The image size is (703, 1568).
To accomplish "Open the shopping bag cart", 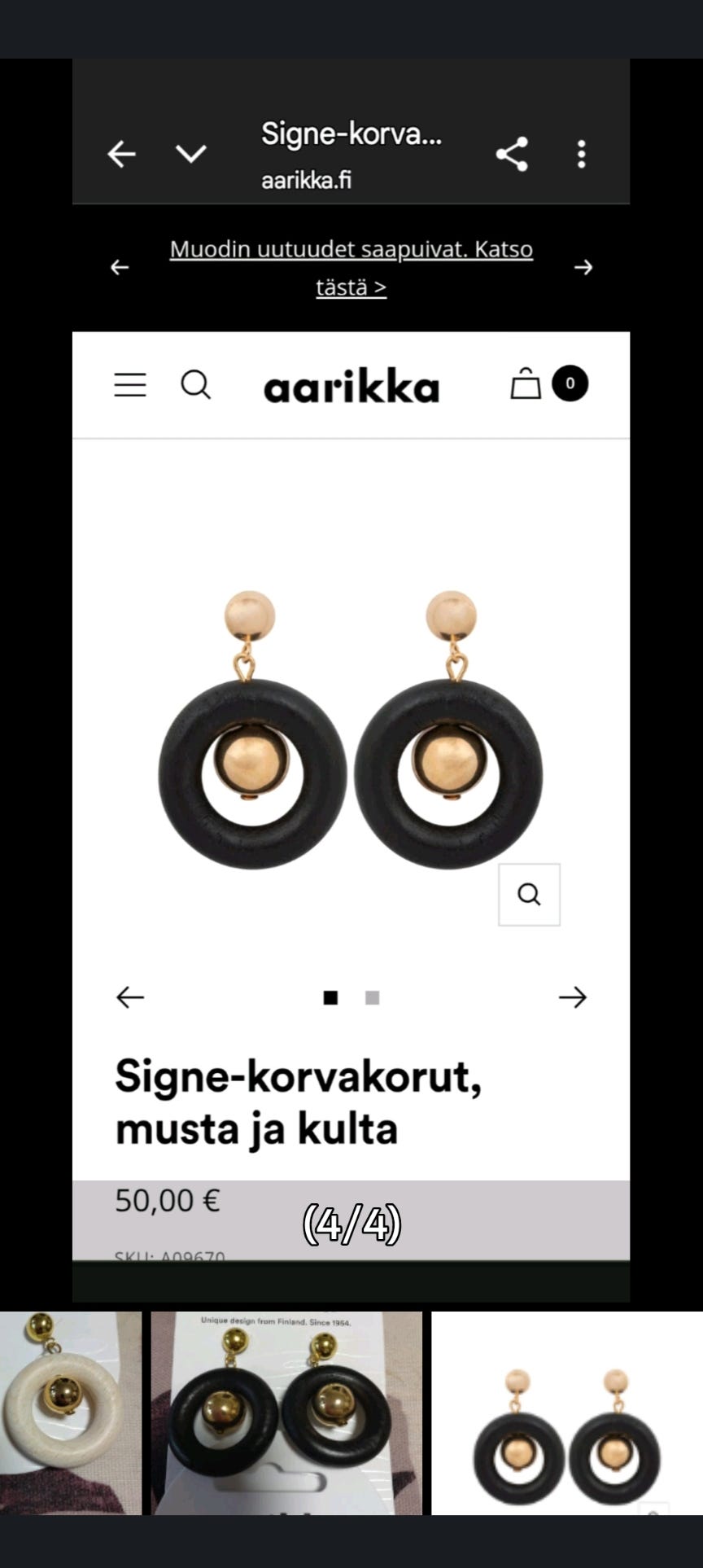I will 527,384.
